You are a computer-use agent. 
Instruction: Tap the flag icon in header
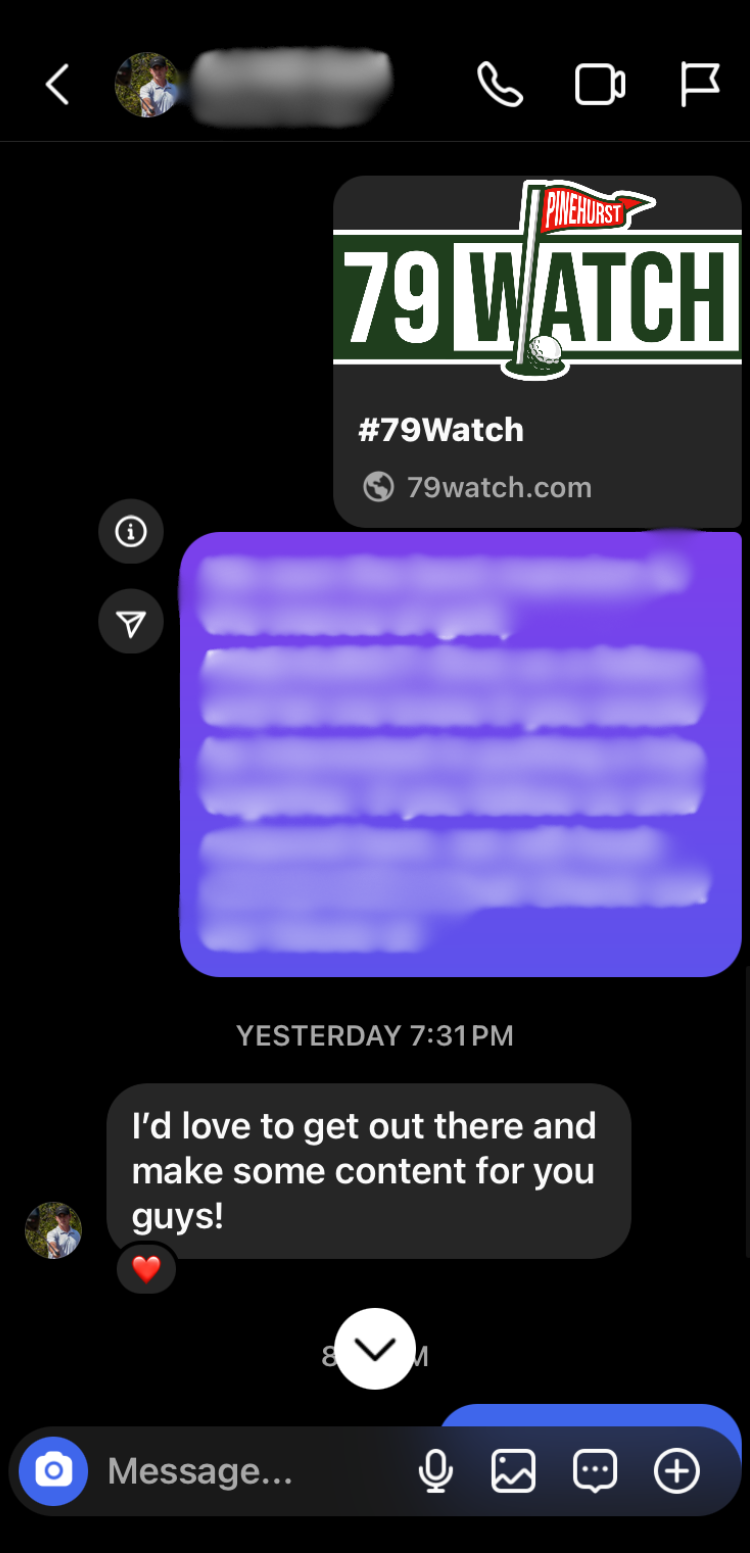[700, 85]
